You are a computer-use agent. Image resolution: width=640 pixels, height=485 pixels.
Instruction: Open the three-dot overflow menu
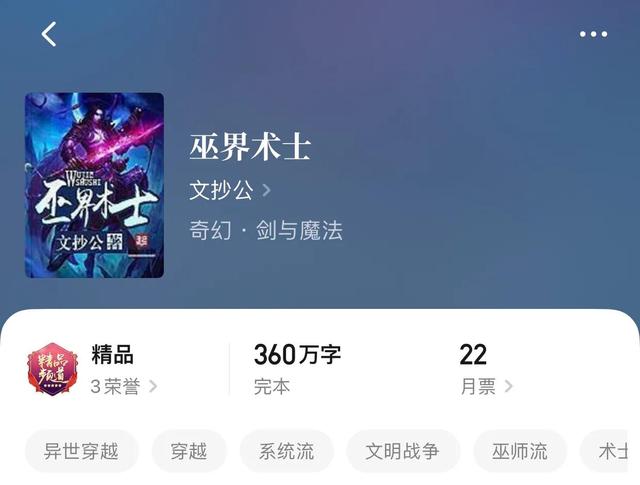point(593,34)
